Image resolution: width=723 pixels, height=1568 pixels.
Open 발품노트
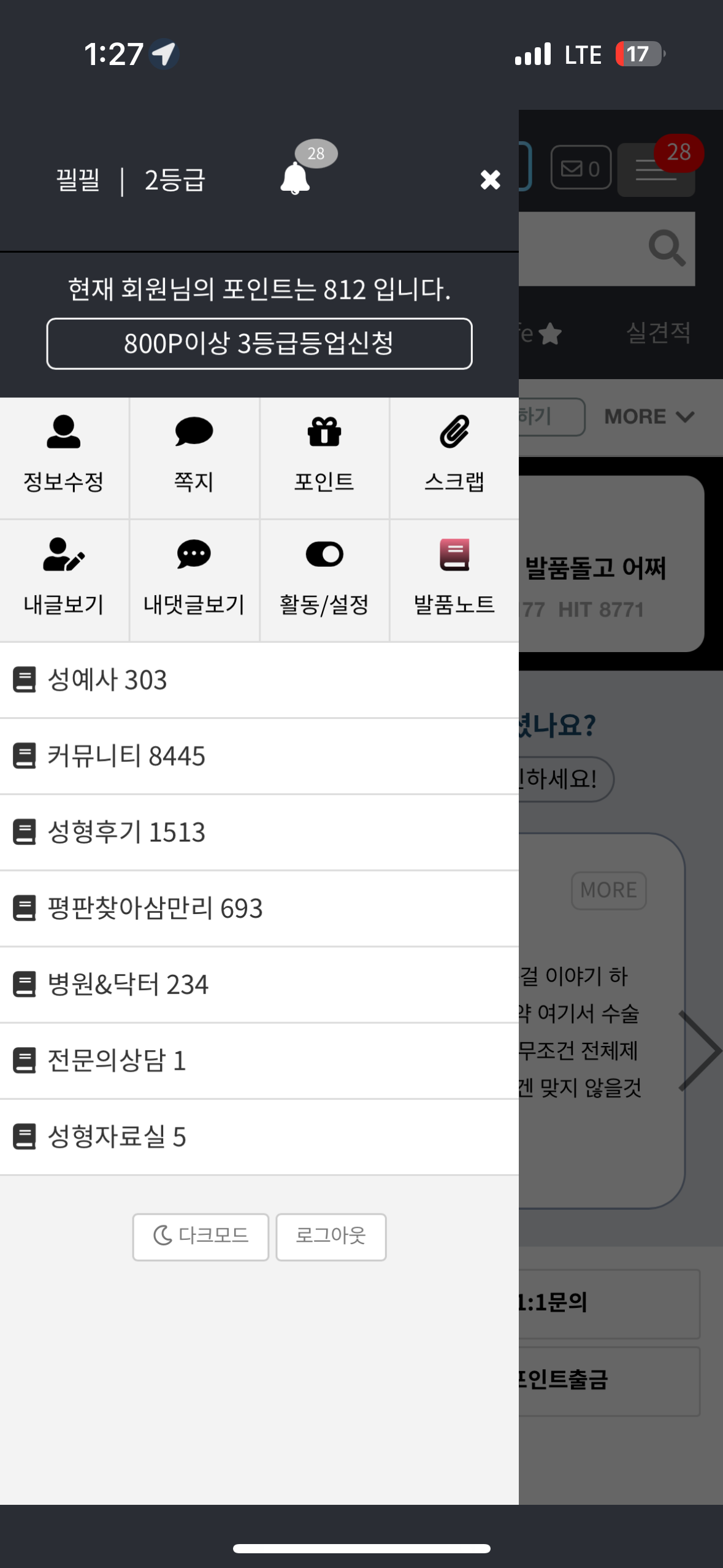pos(454,580)
